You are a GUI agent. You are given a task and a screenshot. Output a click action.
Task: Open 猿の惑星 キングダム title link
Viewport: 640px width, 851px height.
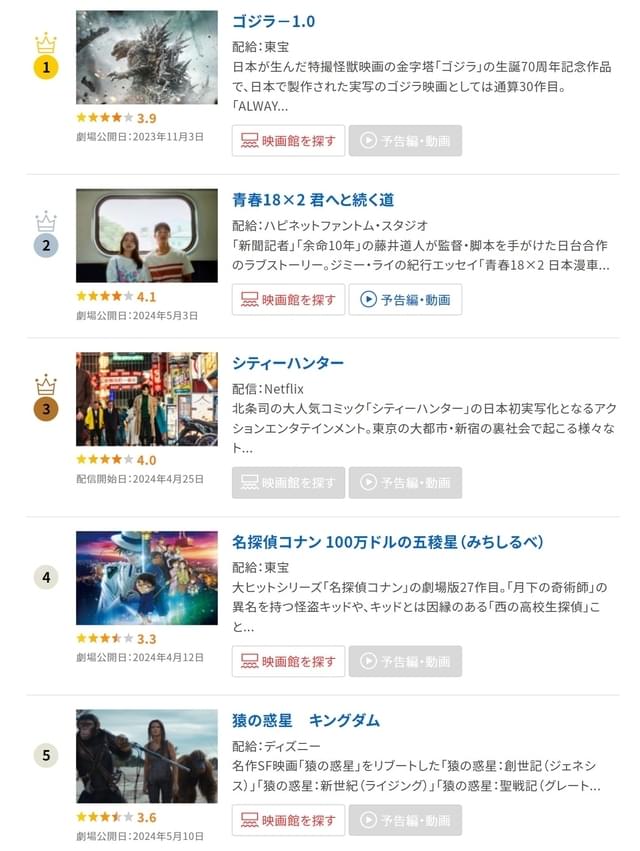coord(305,720)
